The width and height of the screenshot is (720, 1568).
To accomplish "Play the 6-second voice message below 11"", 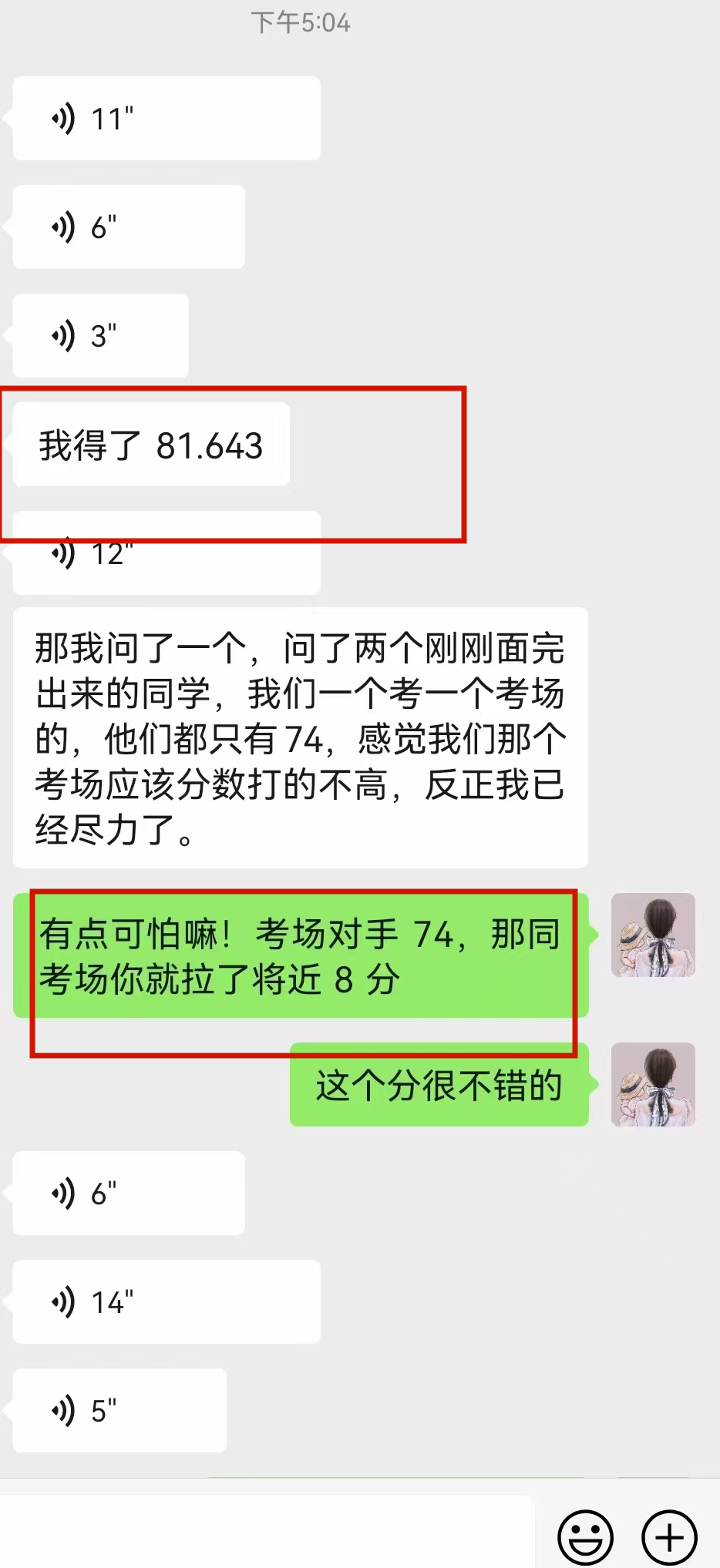I will [x=129, y=227].
